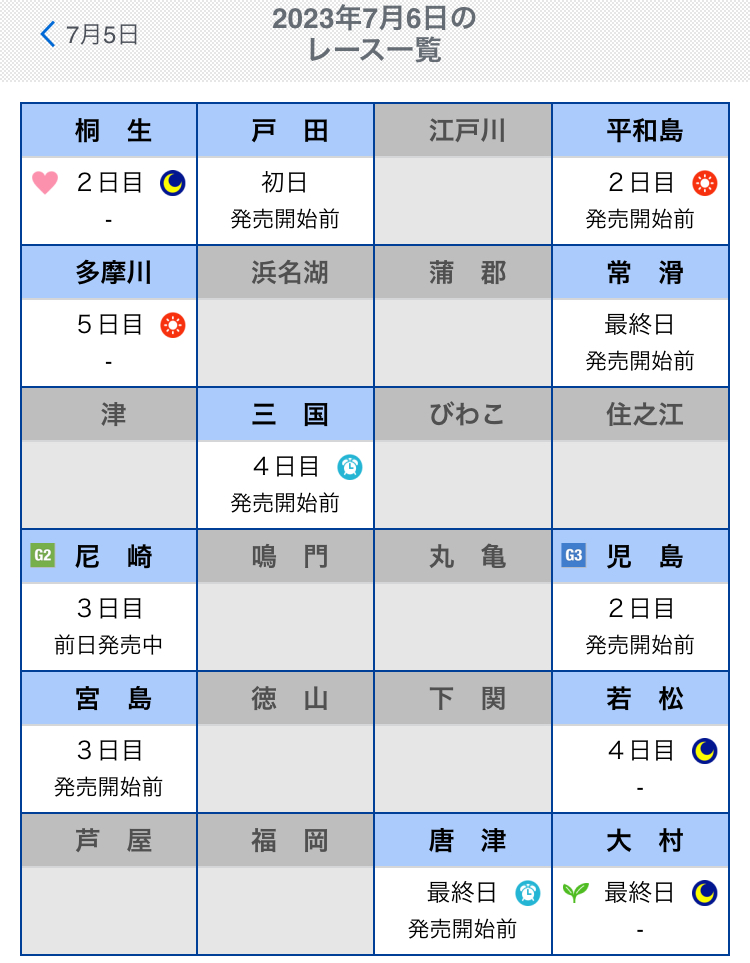Open 常滑 final day races
This screenshot has width=750, height=963.
(640, 341)
